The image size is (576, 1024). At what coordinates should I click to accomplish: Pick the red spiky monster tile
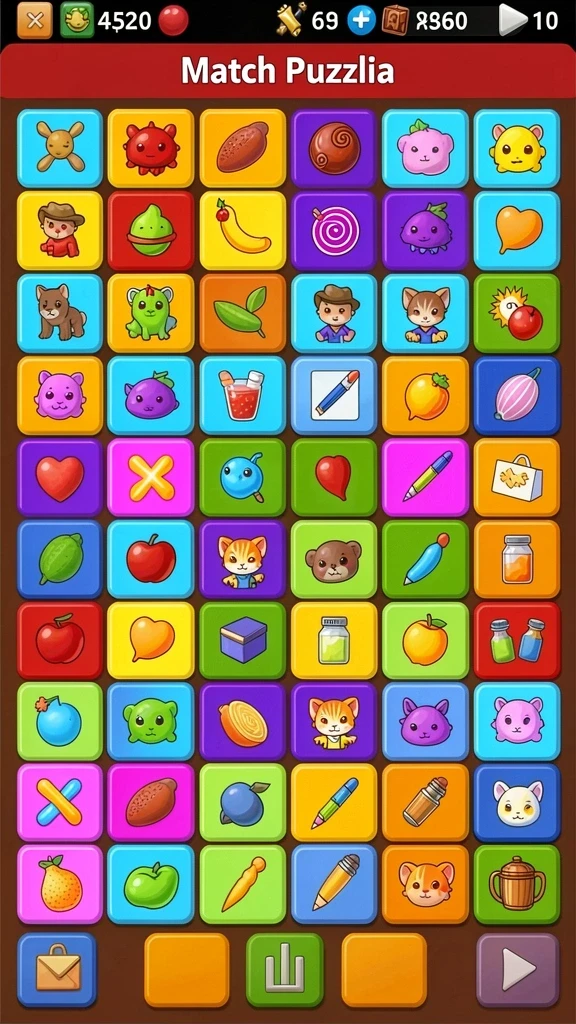coord(151,148)
